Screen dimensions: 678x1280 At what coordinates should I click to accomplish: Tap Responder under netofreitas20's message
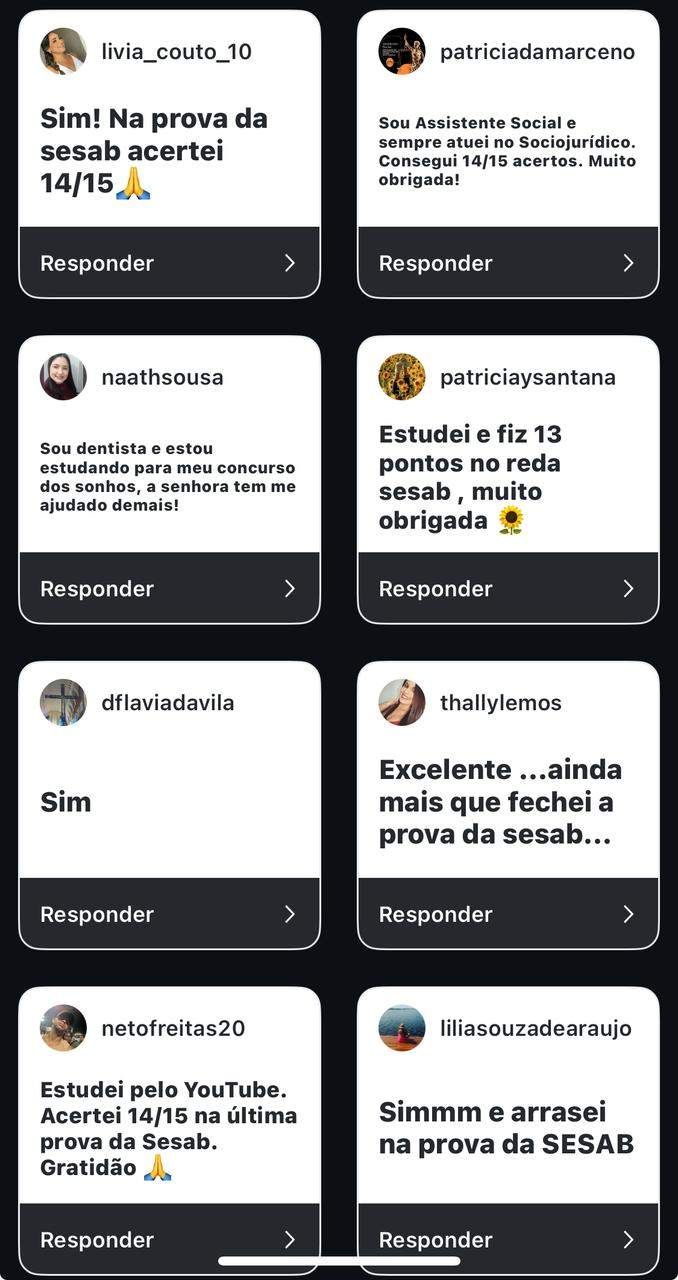tap(169, 1239)
